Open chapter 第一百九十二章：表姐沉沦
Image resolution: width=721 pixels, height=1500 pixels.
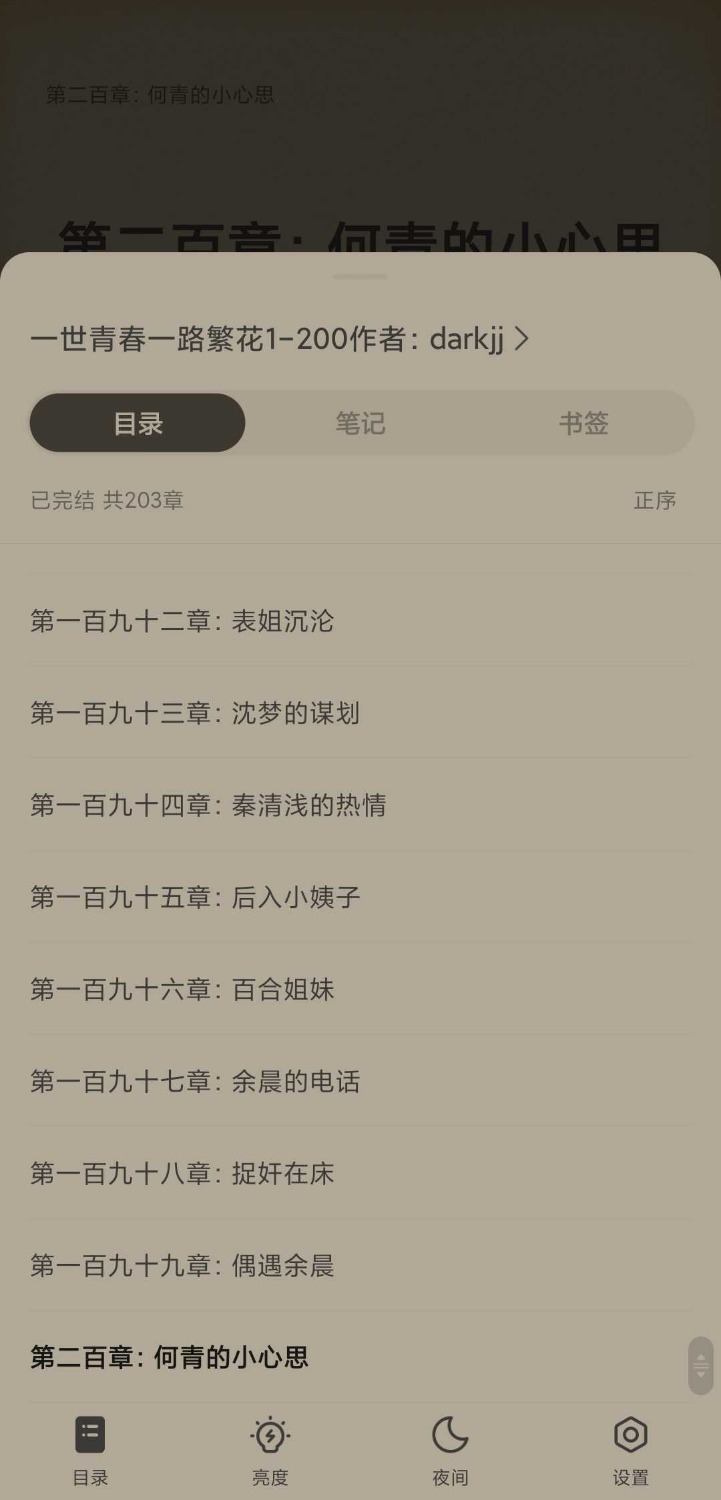tap(180, 621)
